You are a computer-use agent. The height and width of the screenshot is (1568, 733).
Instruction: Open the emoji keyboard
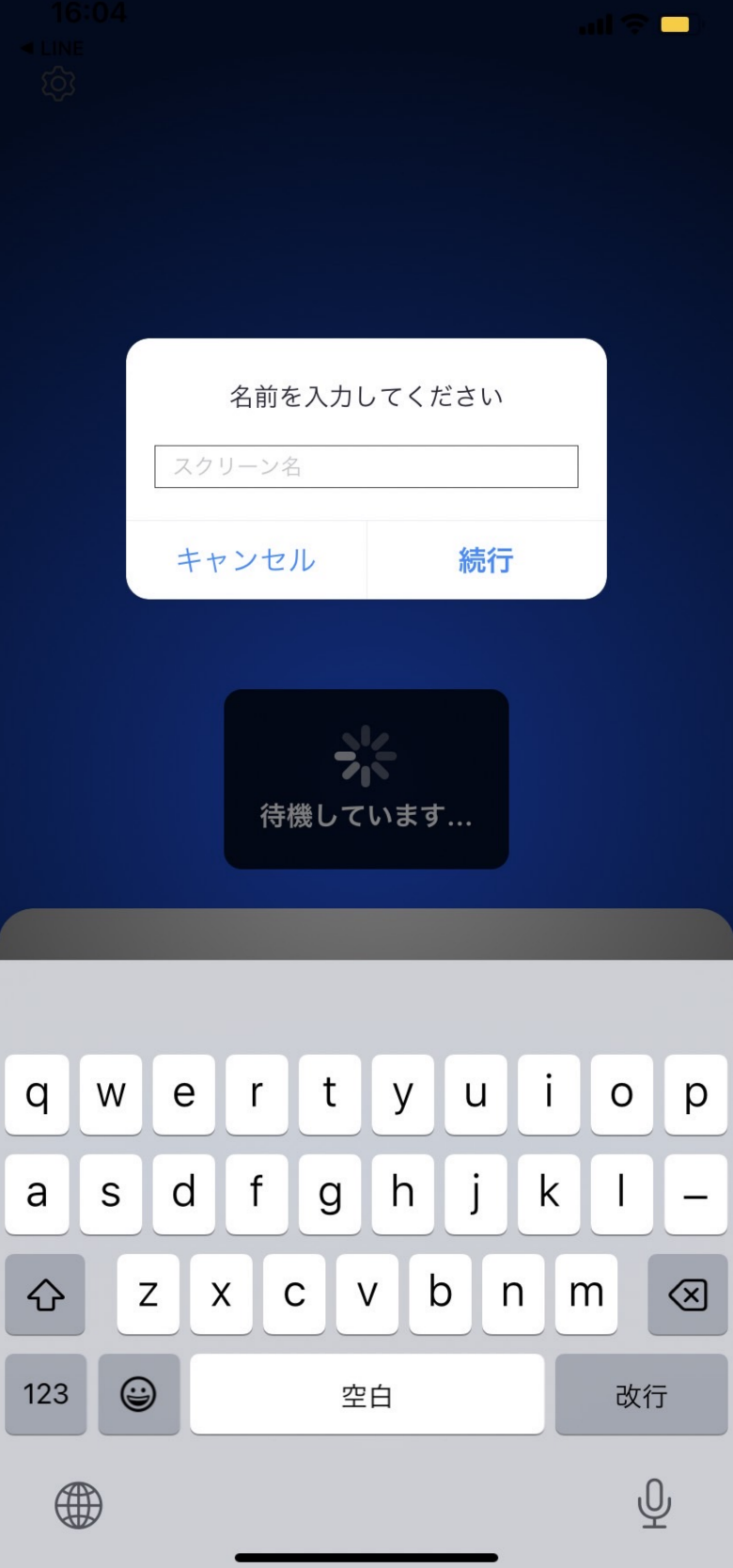point(138,1393)
